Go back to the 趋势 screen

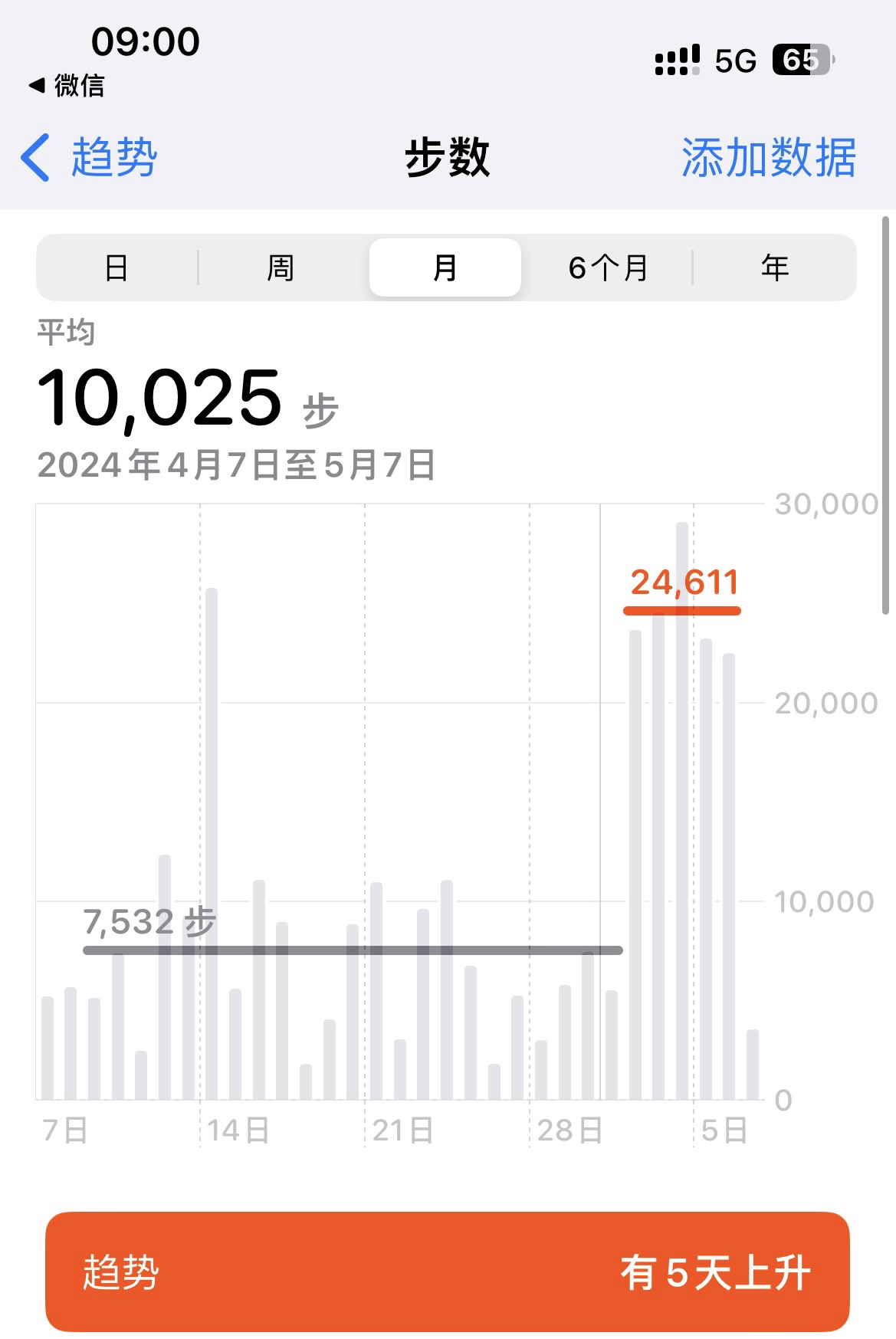(90, 158)
